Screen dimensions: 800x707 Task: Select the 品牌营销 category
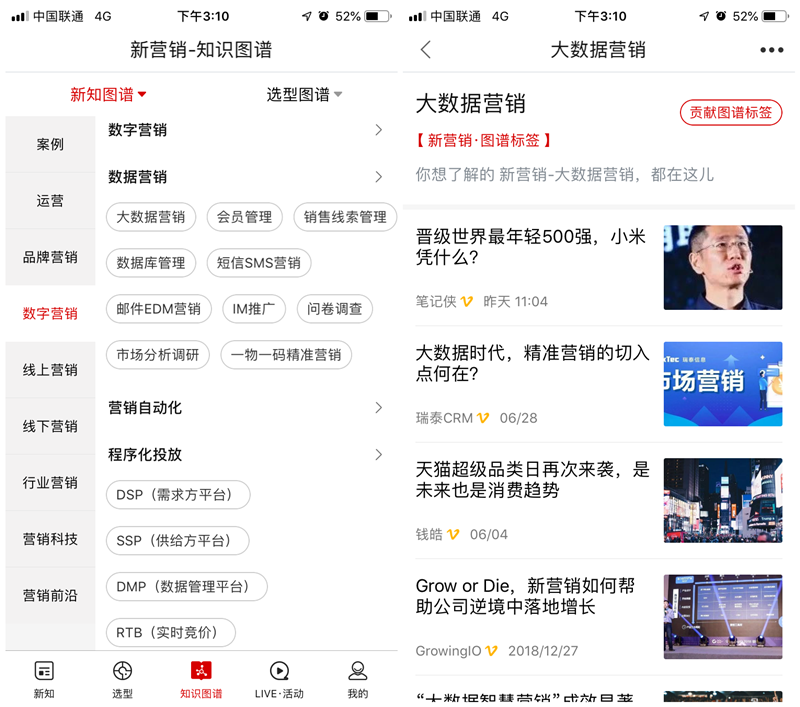50,257
